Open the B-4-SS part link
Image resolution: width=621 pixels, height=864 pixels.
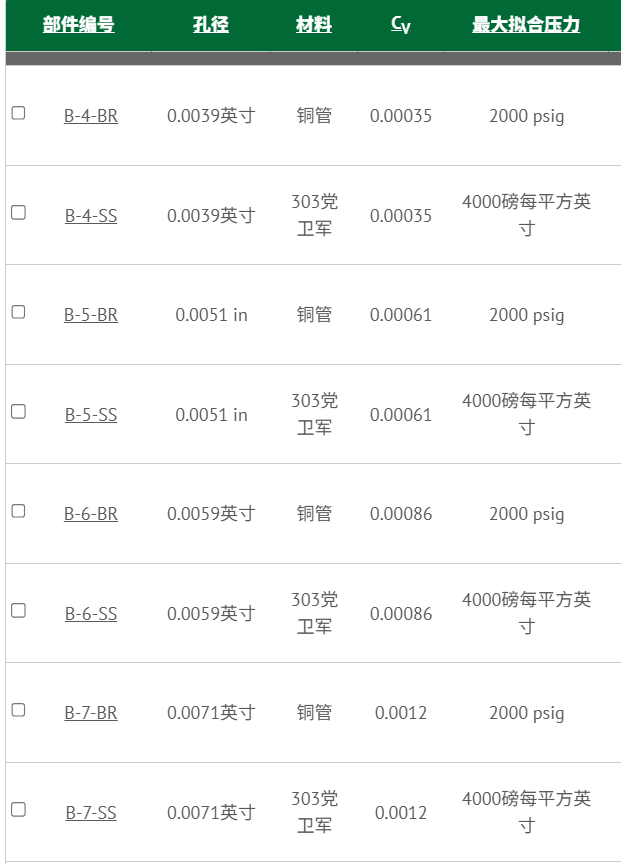tap(91, 215)
